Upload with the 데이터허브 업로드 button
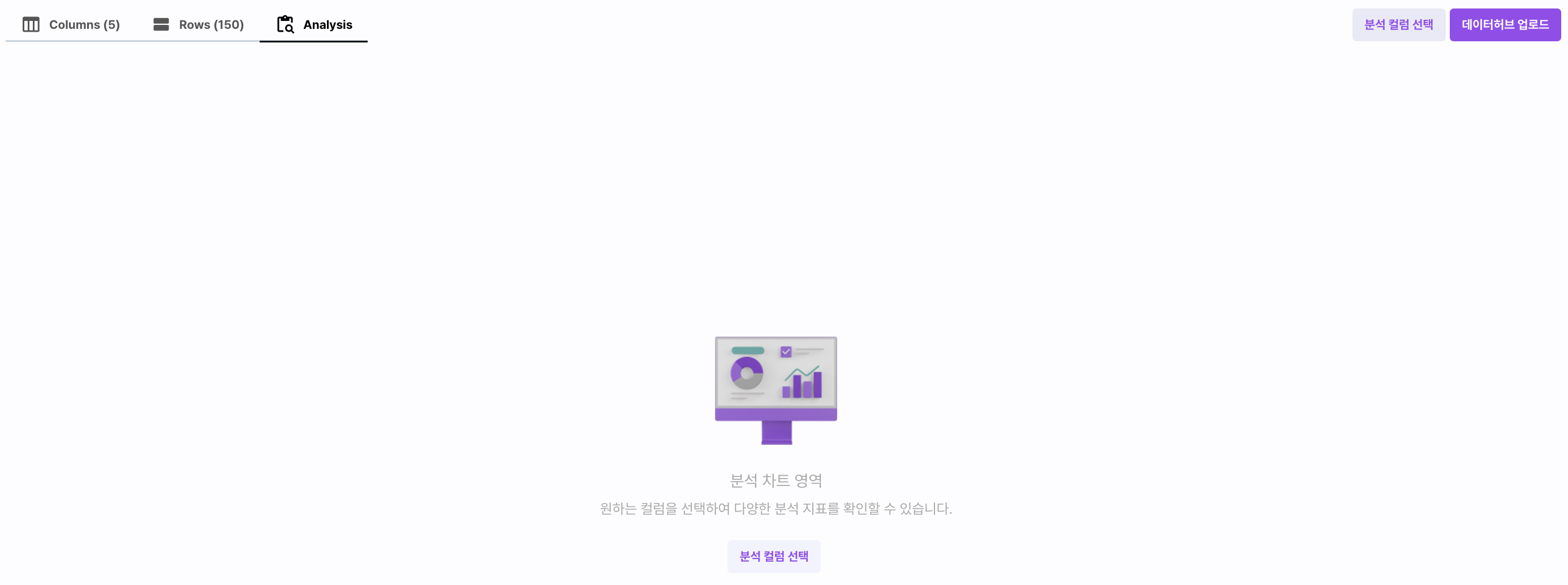Viewport: 1568px width, 585px height. point(1504,24)
